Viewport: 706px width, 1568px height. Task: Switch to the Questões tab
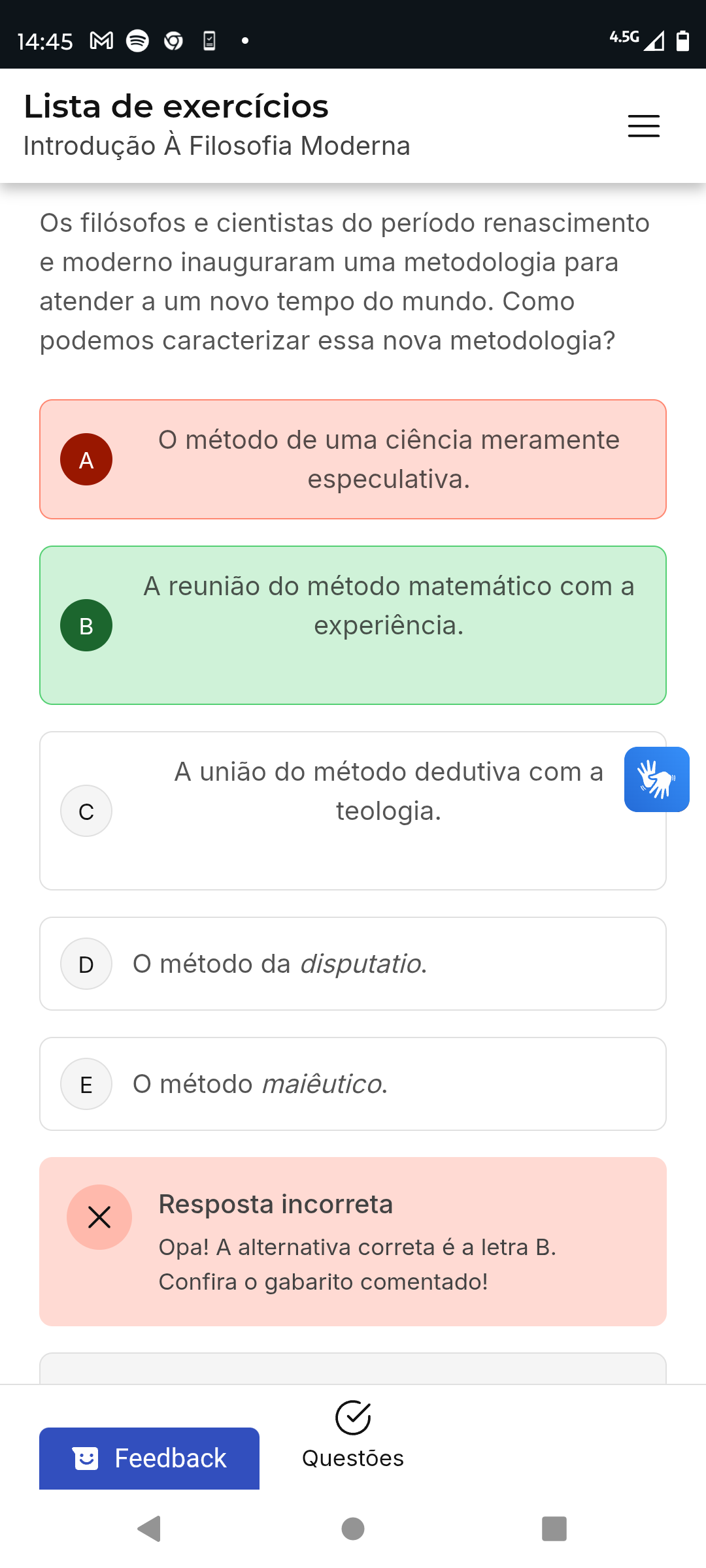(353, 1435)
